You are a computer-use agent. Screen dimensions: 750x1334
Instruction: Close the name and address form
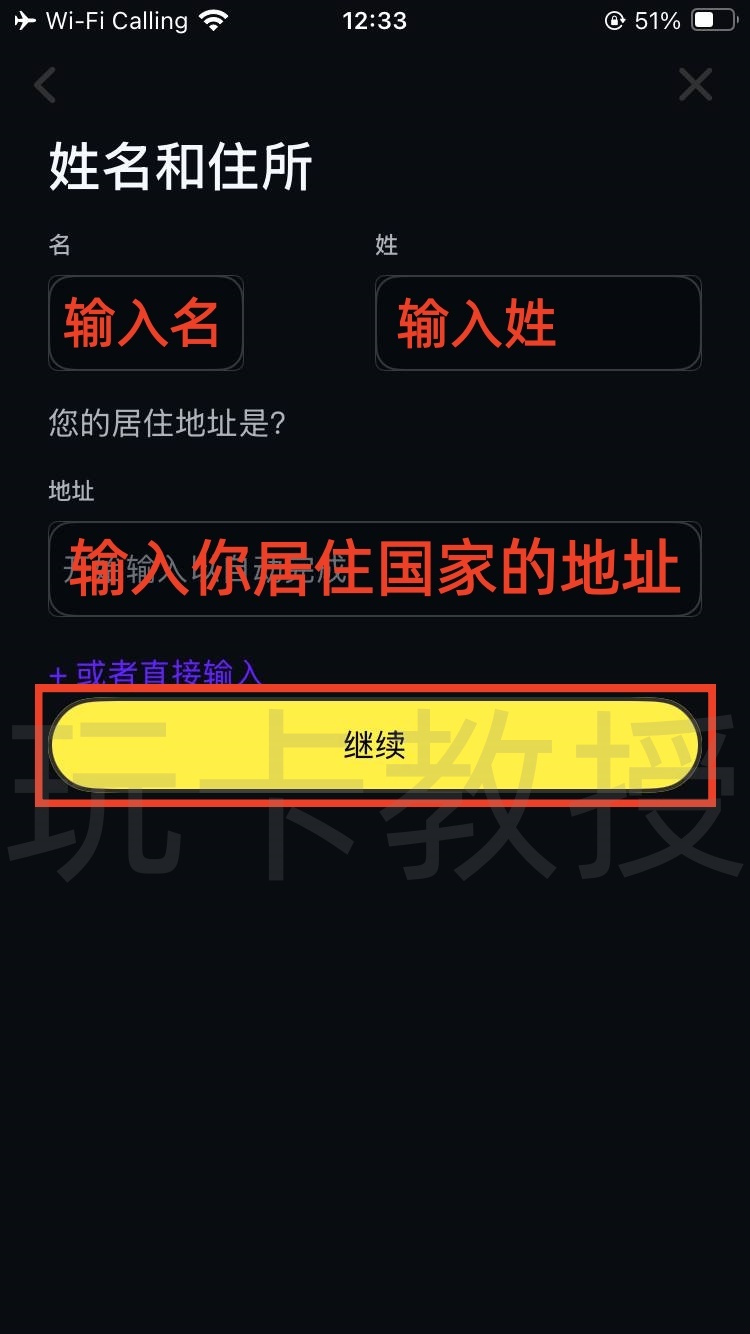[695, 85]
